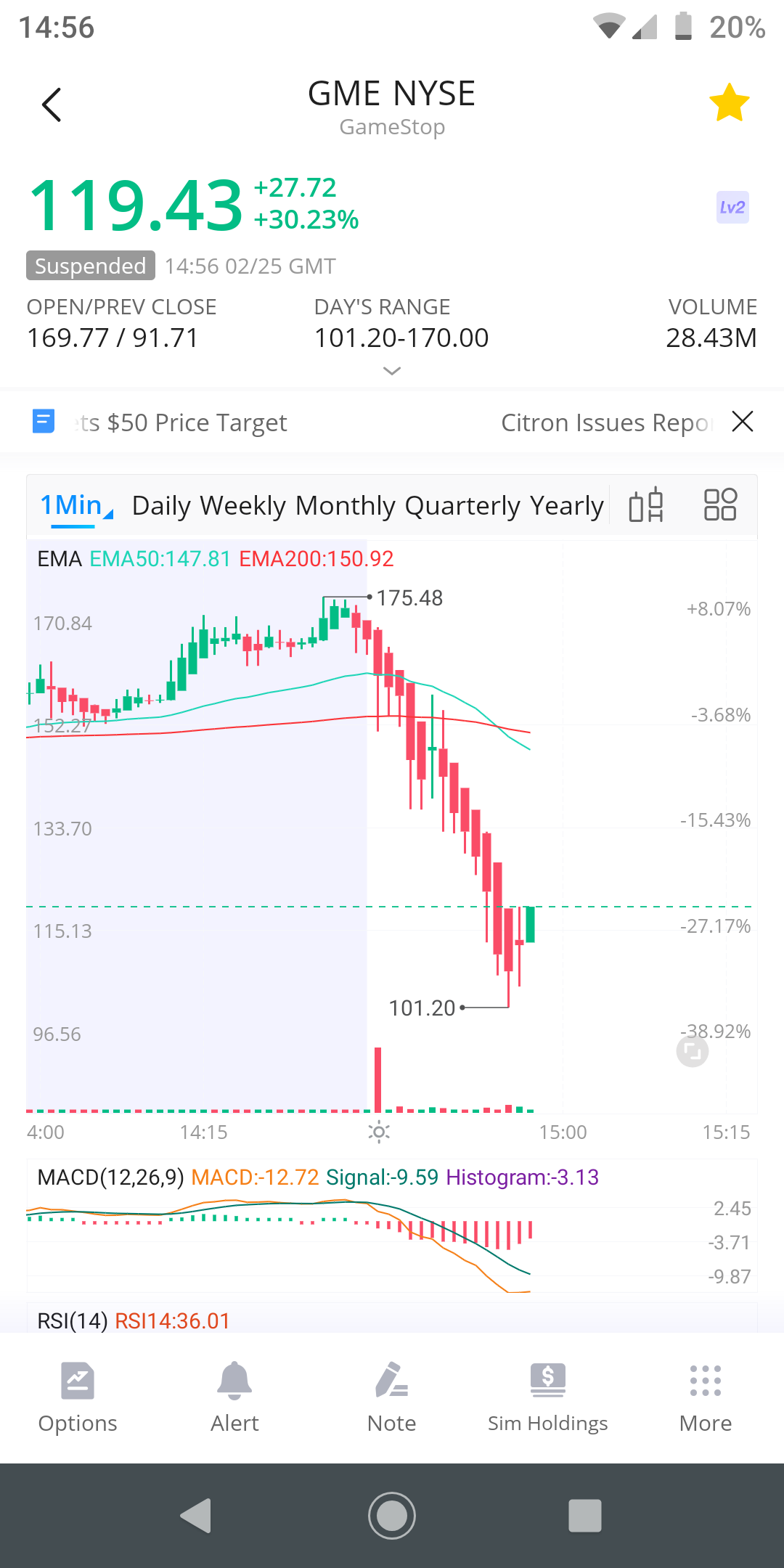Dismiss the news ticker banner
The image size is (784, 1568).
tap(743, 421)
